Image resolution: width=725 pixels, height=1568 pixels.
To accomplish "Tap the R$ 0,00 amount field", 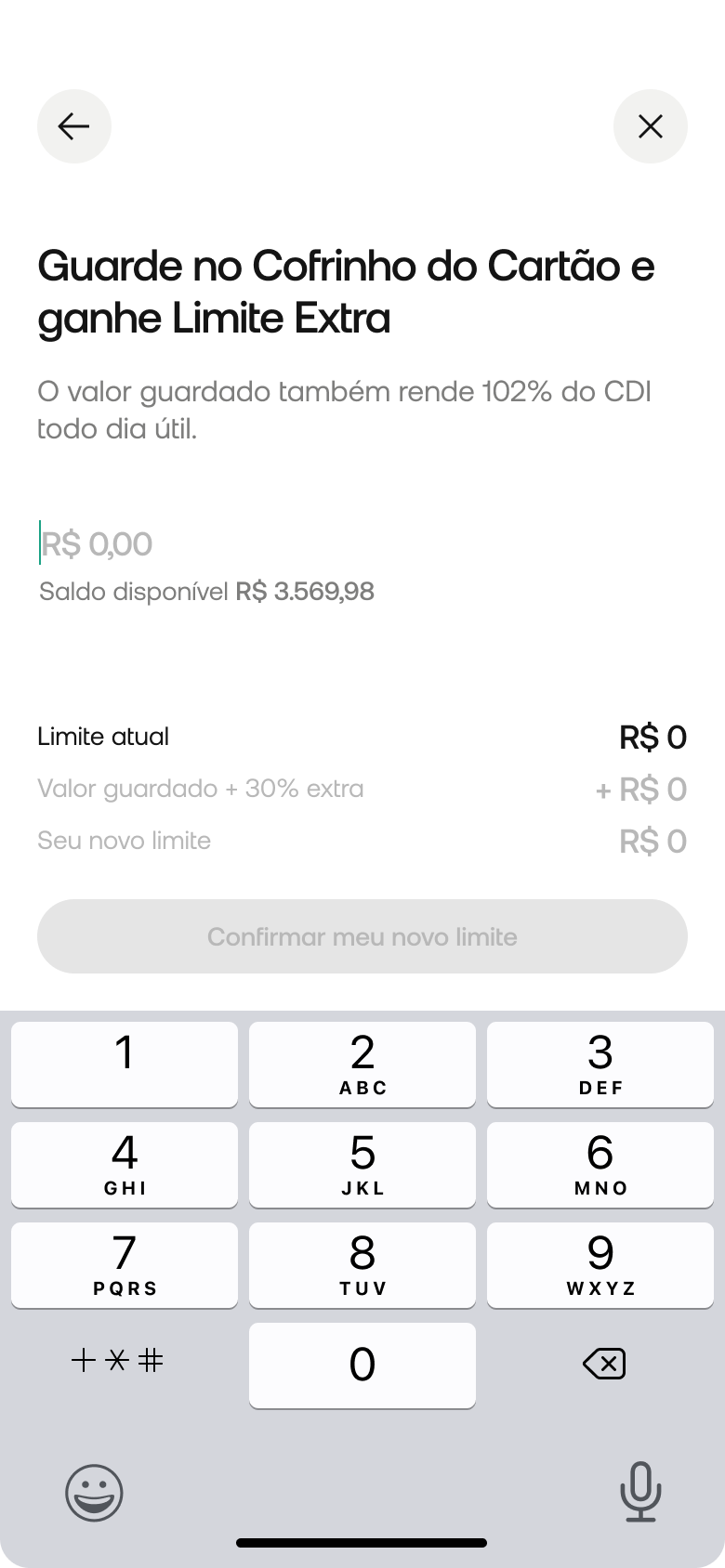I will [95, 543].
